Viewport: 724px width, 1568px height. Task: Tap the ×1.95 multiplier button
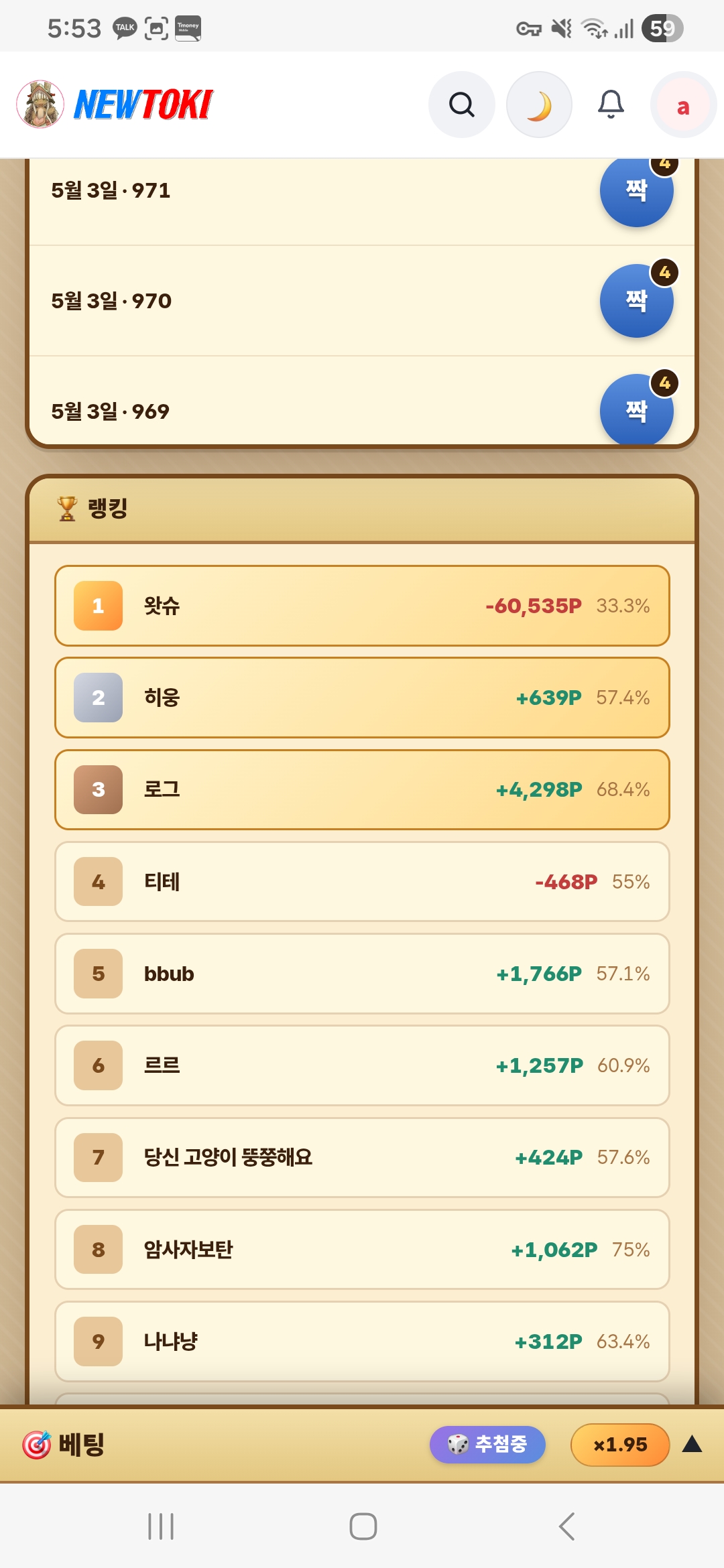(620, 1445)
